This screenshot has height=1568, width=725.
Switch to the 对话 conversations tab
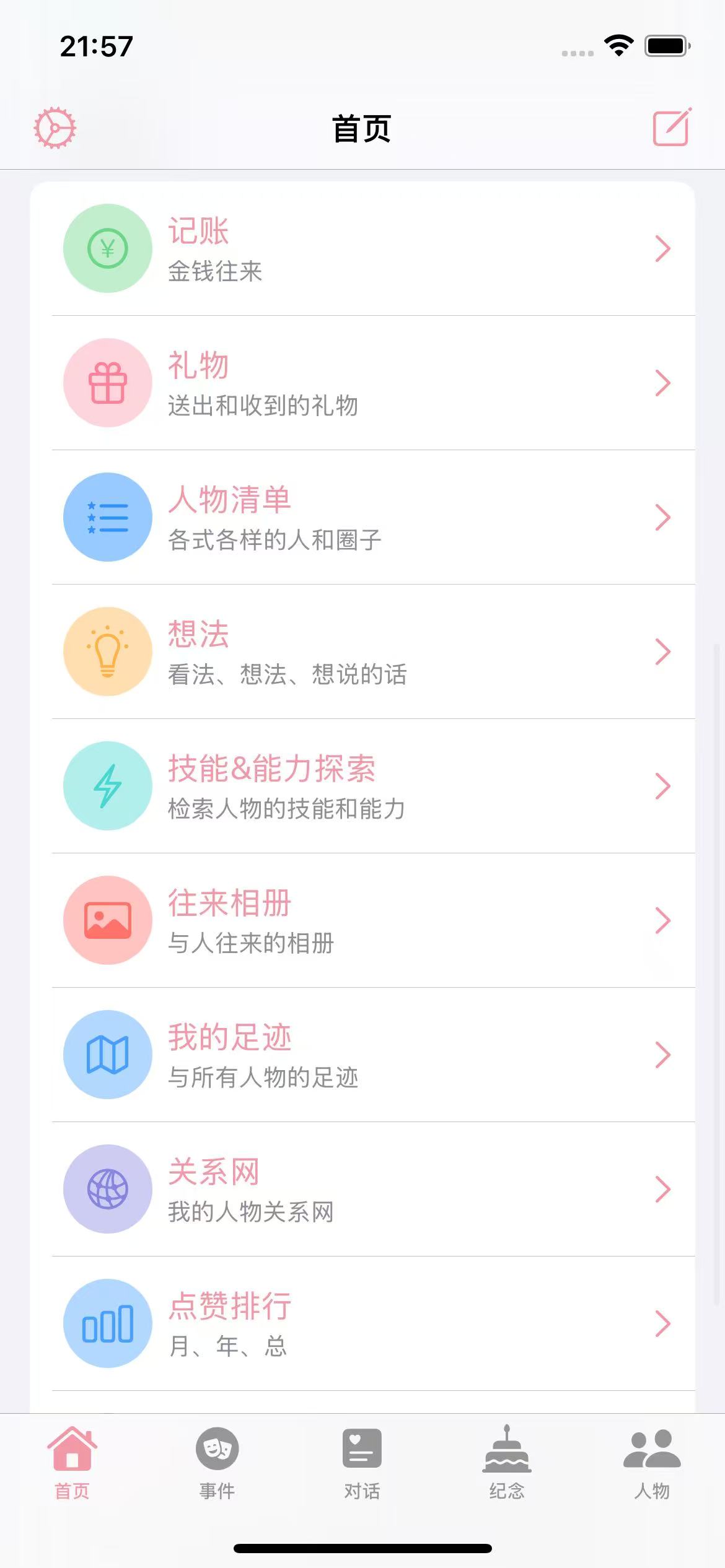(x=362, y=1463)
